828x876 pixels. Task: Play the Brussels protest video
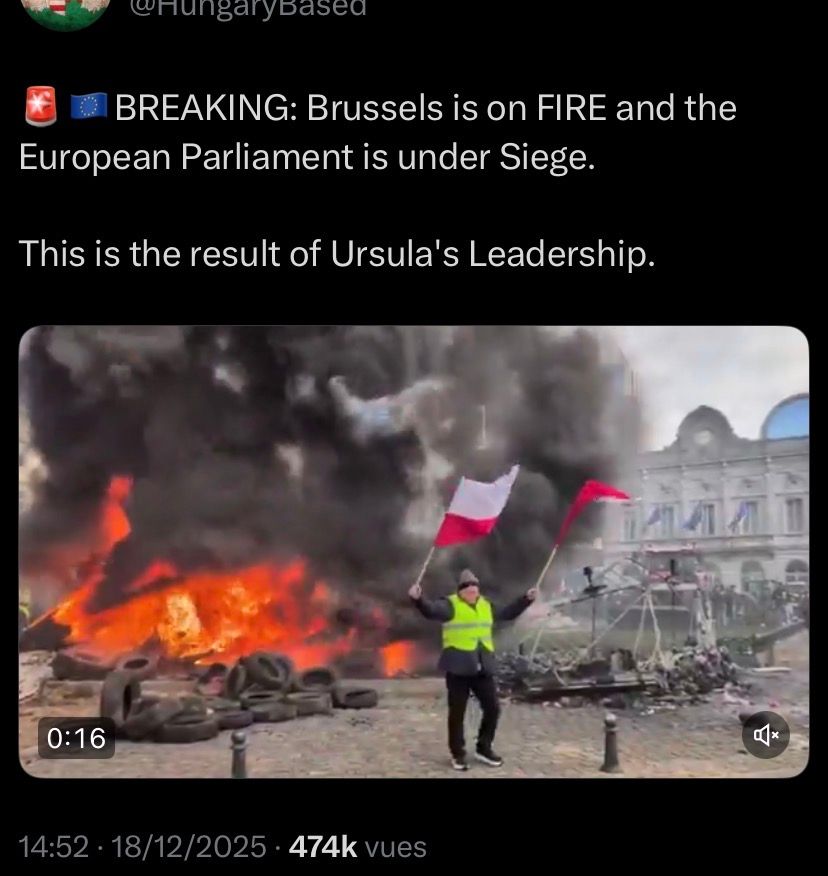tap(413, 551)
